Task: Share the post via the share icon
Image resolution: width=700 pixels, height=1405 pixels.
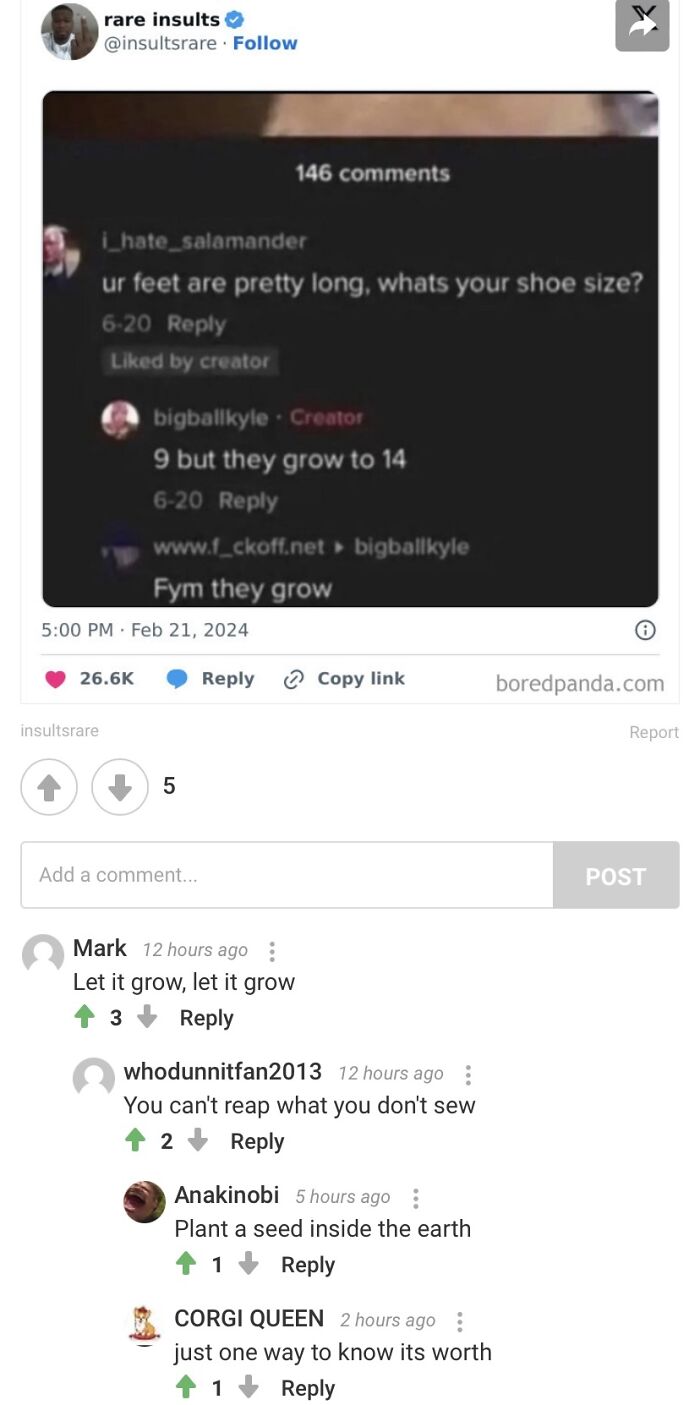Action: (641, 25)
